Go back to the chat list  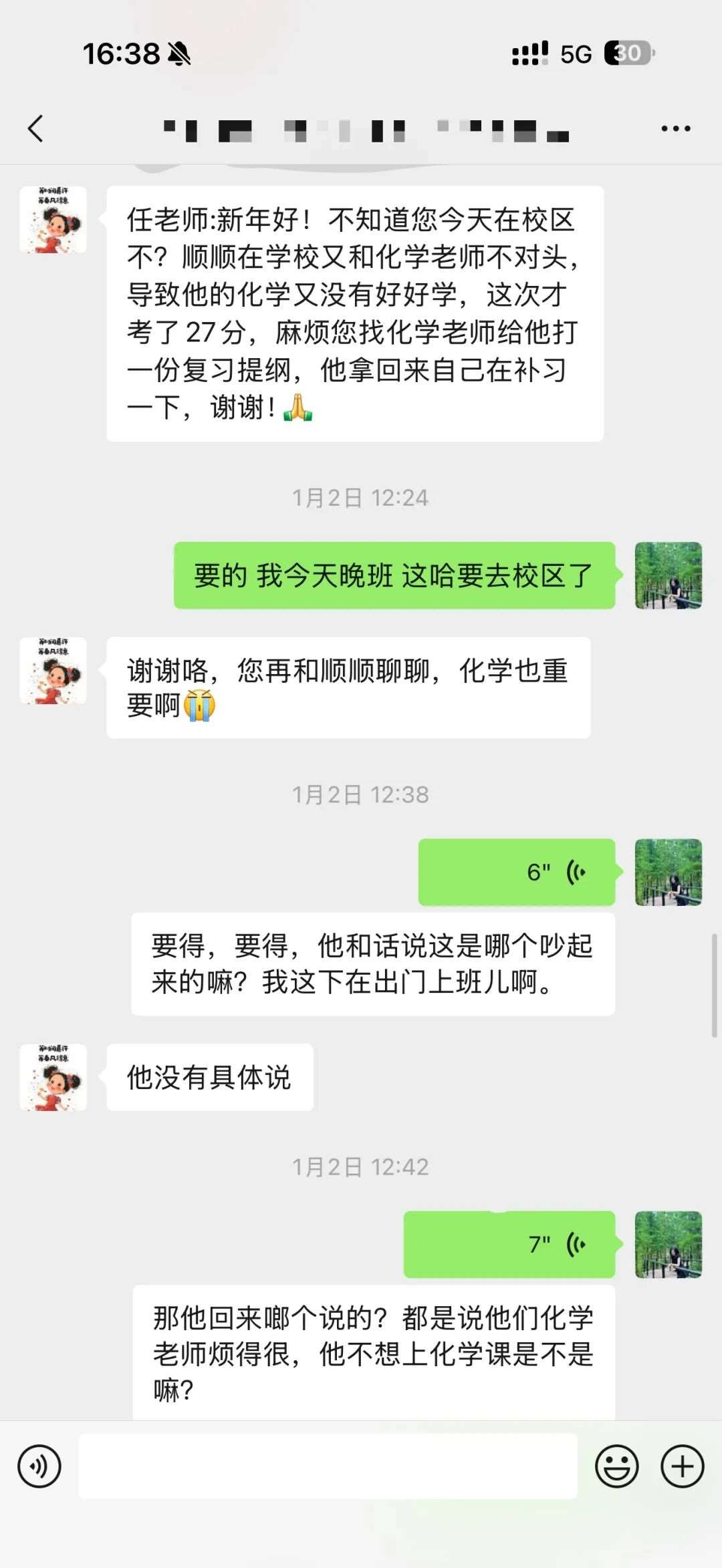click(x=36, y=128)
